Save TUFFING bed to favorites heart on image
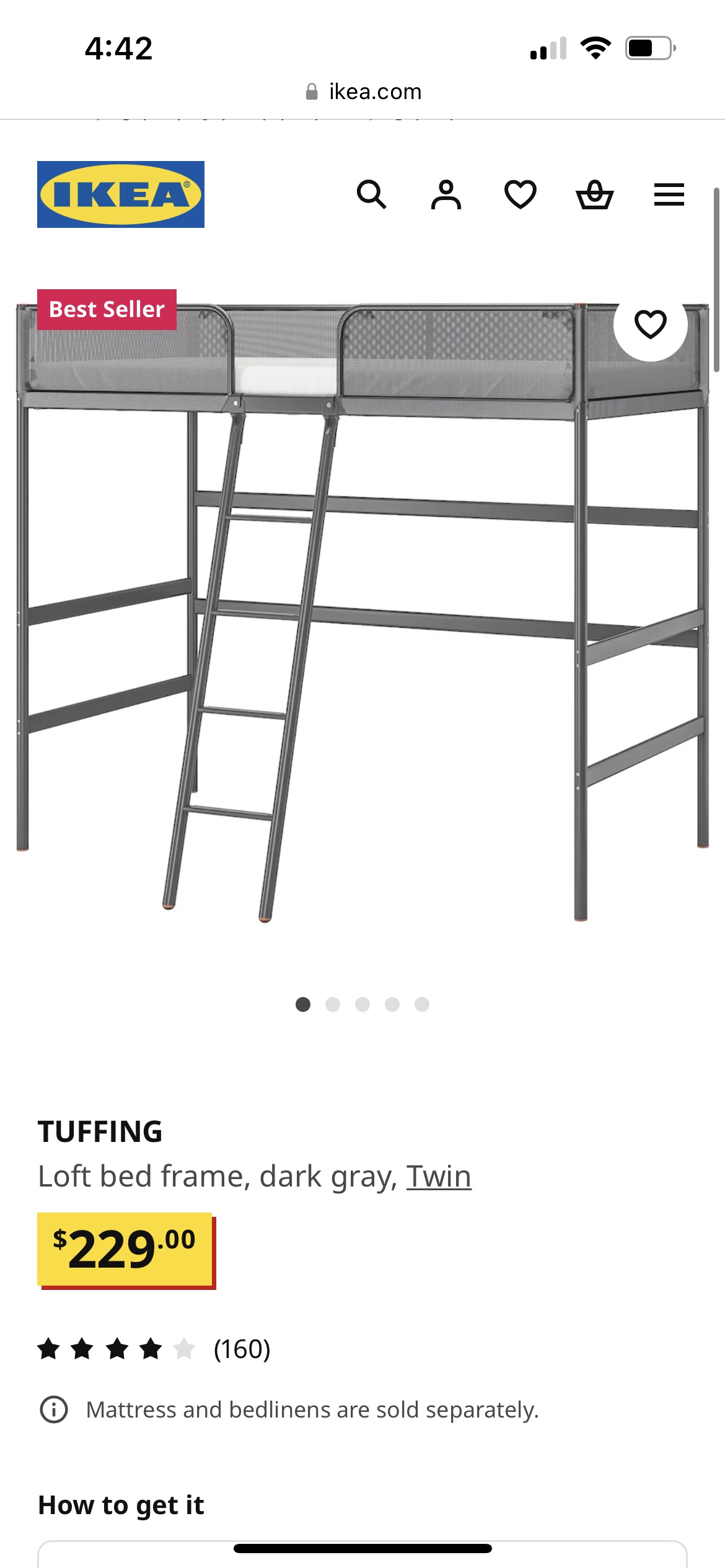 [x=651, y=324]
